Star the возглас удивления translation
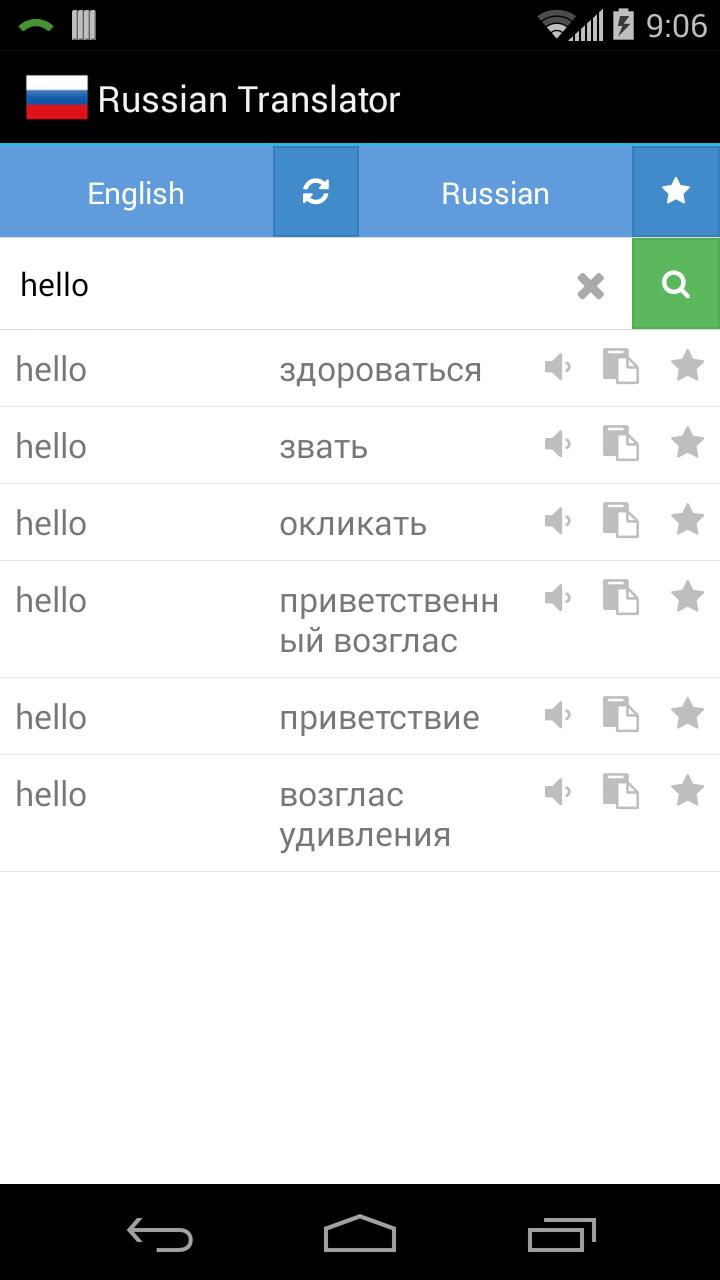The height and width of the screenshot is (1280, 720). click(687, 791)
